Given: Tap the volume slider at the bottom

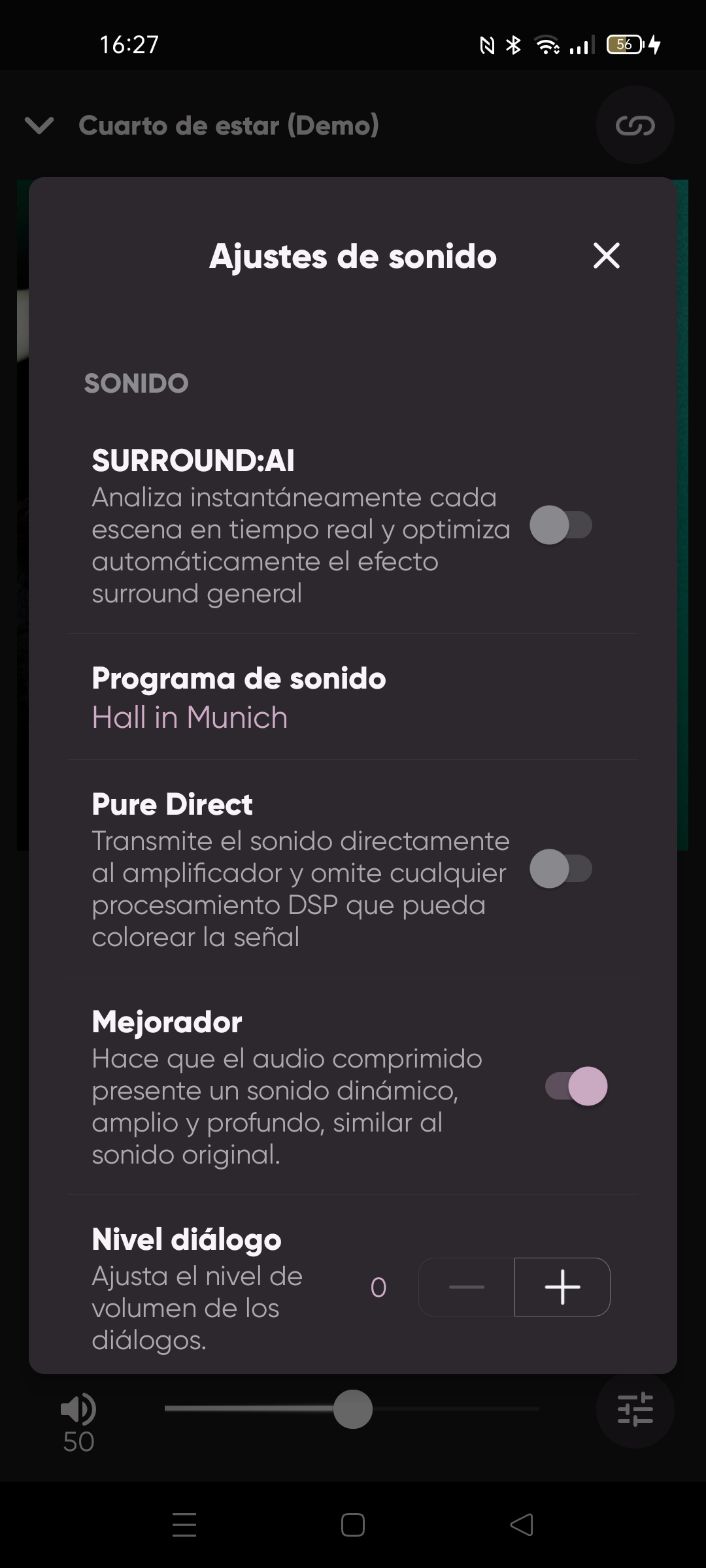Looking at the screenshot, I should (x=353, y=1409).
